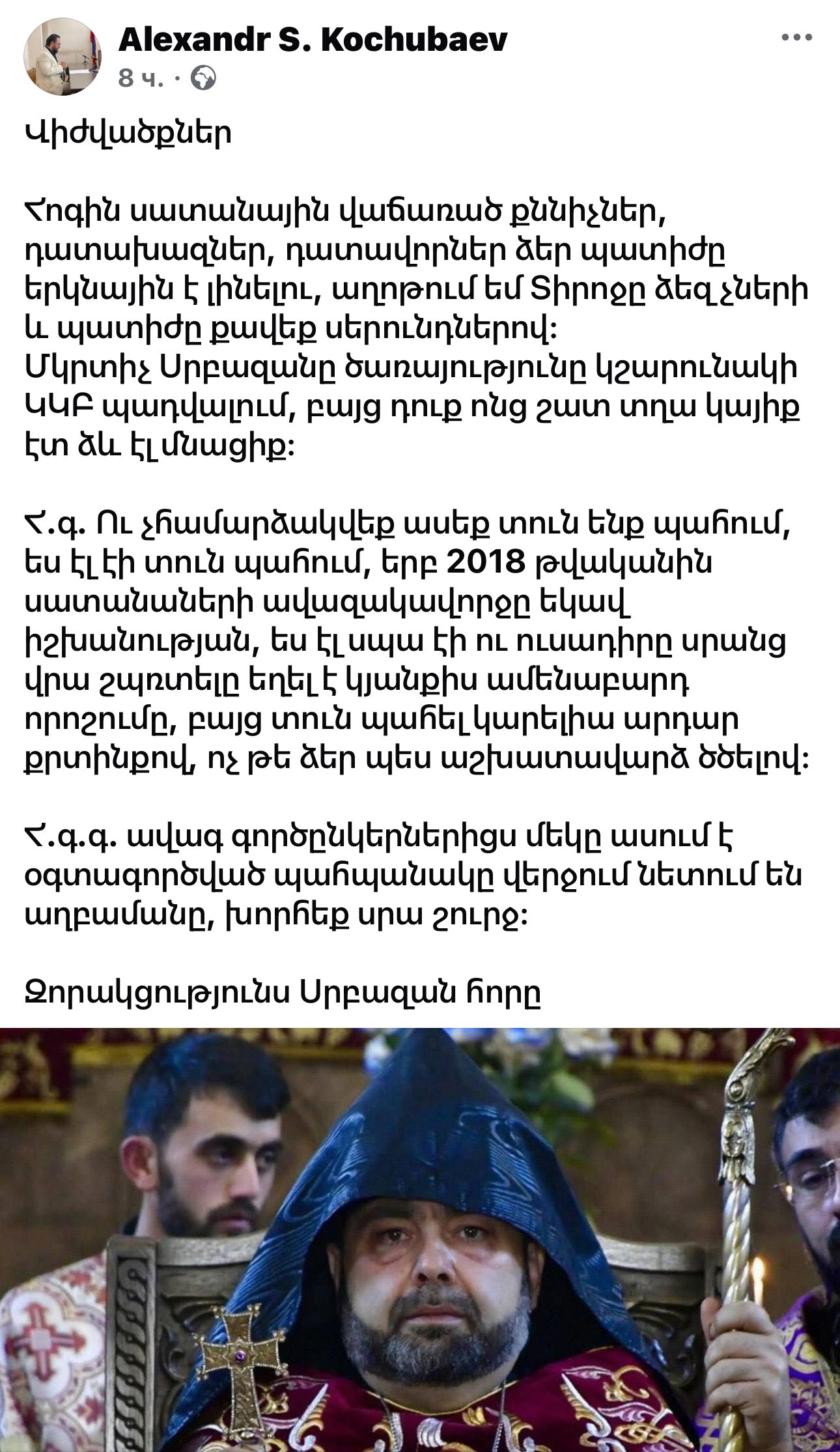This screenshot has height=1452, width=840.
Task: Open the post's three-dot options menu
Action: (x=796, y=38)
